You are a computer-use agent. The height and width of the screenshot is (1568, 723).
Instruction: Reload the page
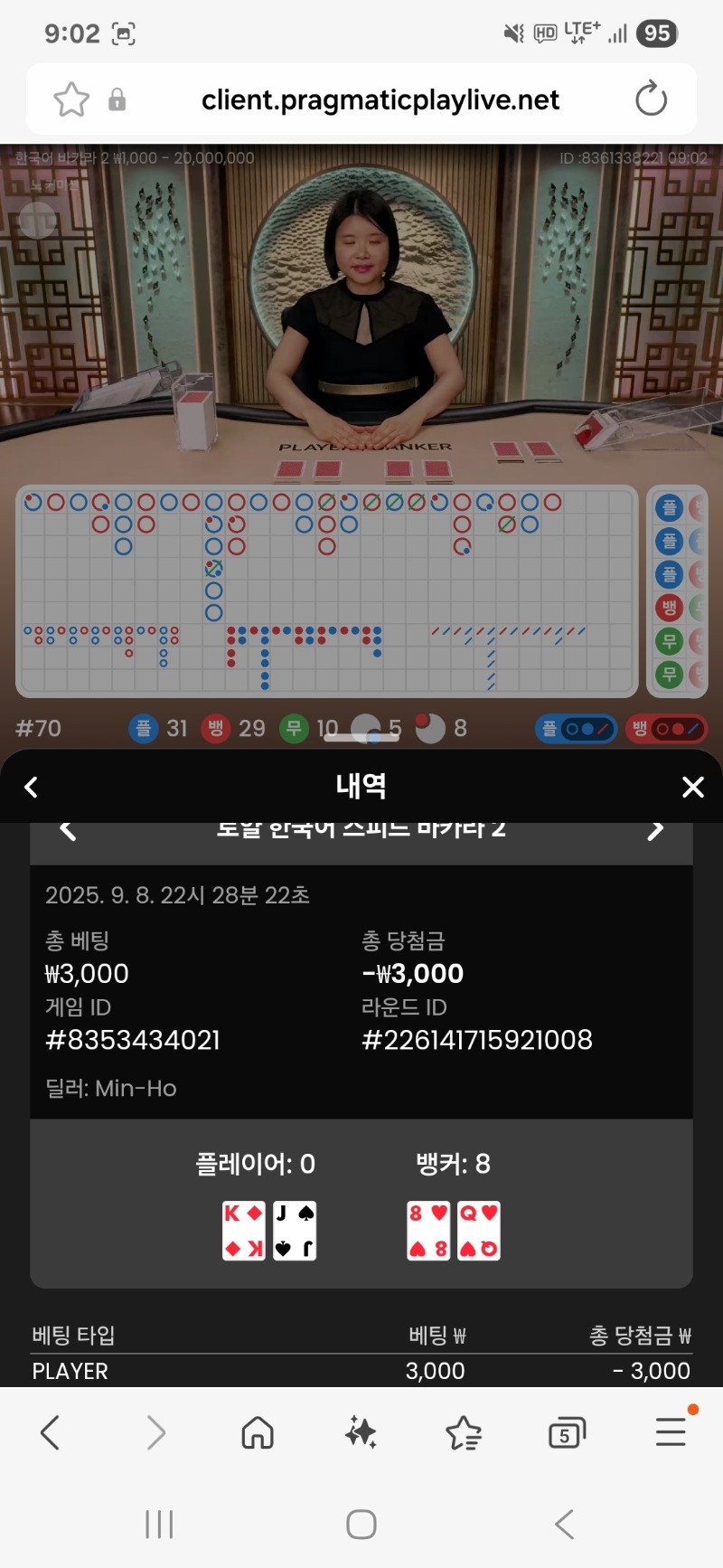[651, 99]
